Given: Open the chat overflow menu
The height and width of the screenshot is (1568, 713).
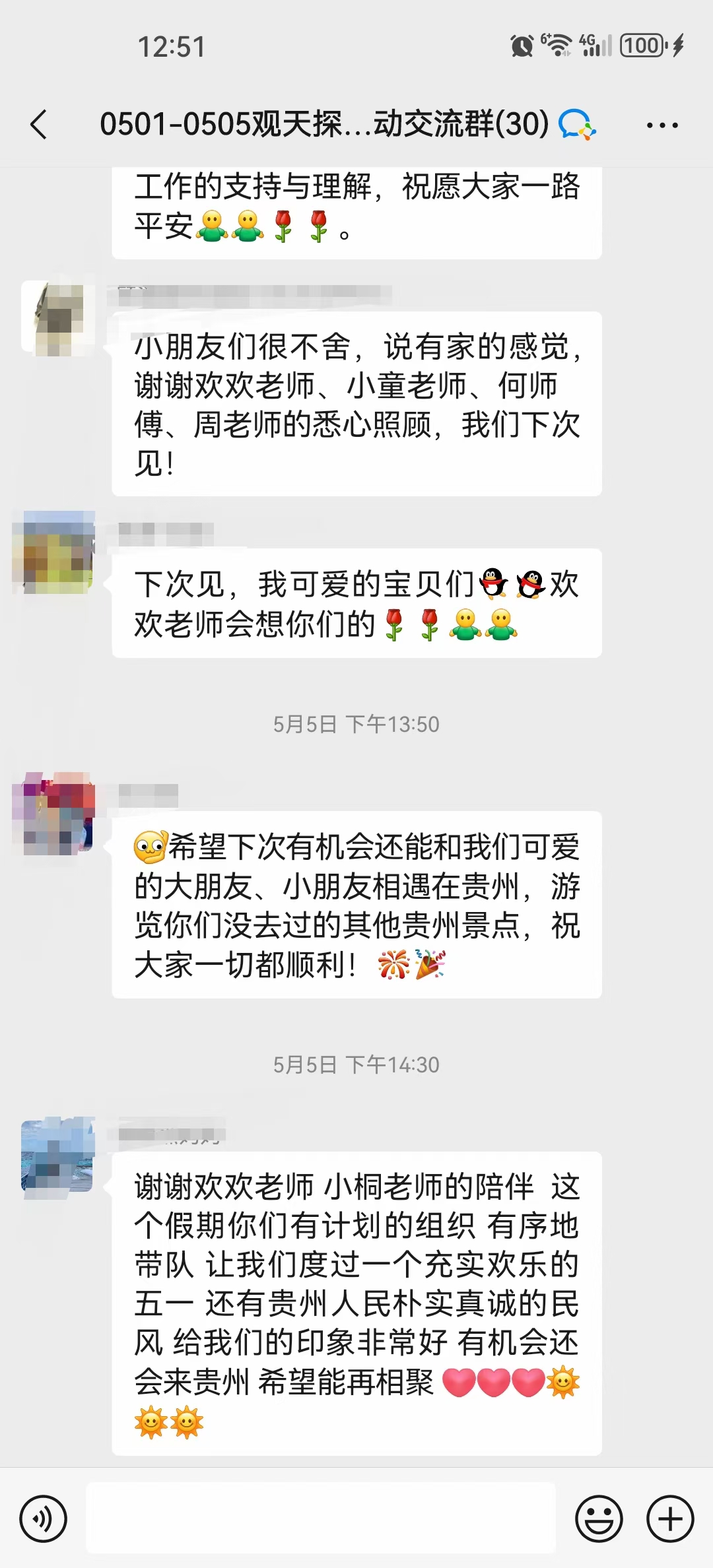Looking at the screenshot, I should point(662,125).
